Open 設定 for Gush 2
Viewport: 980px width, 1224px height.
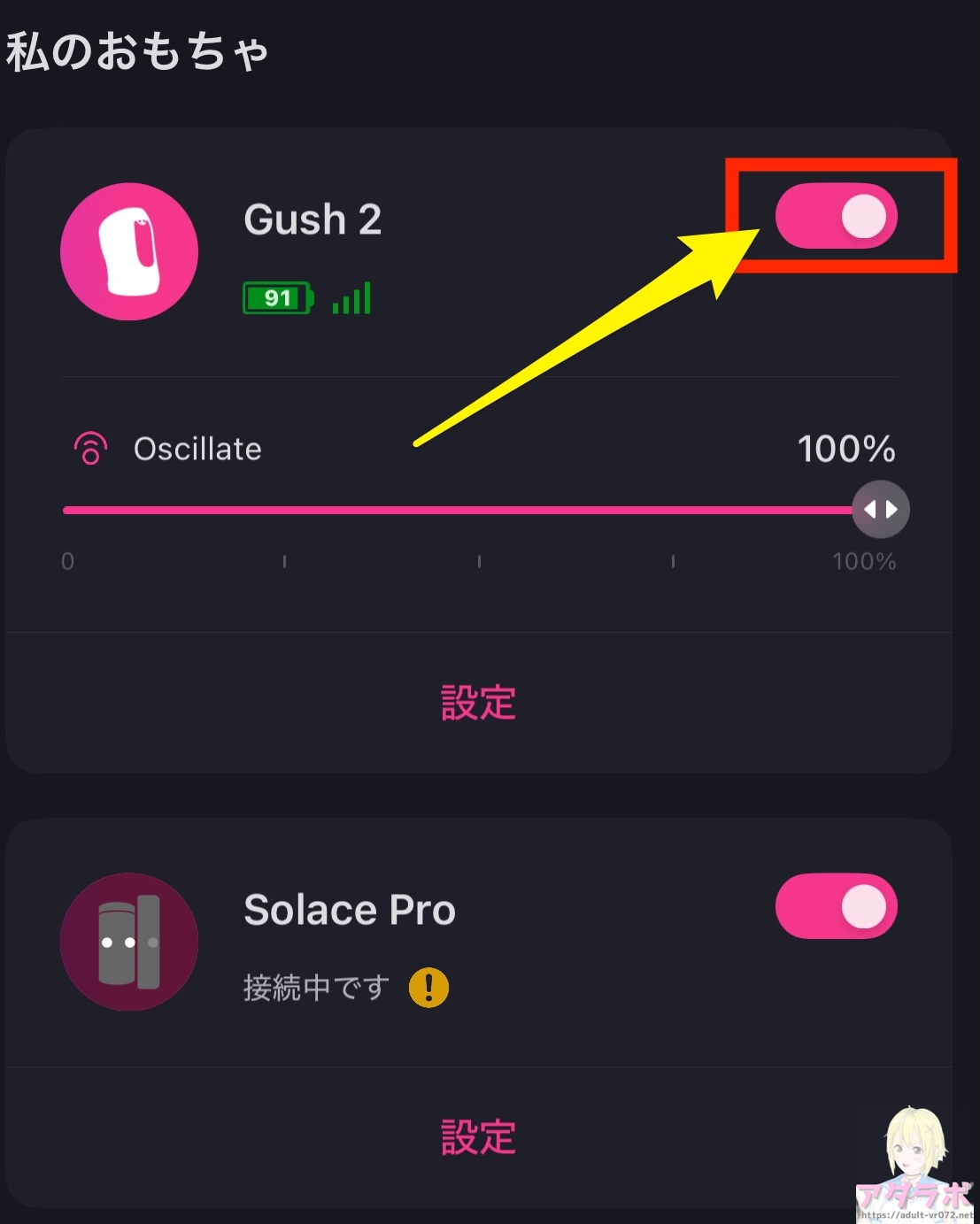(478, 703)
